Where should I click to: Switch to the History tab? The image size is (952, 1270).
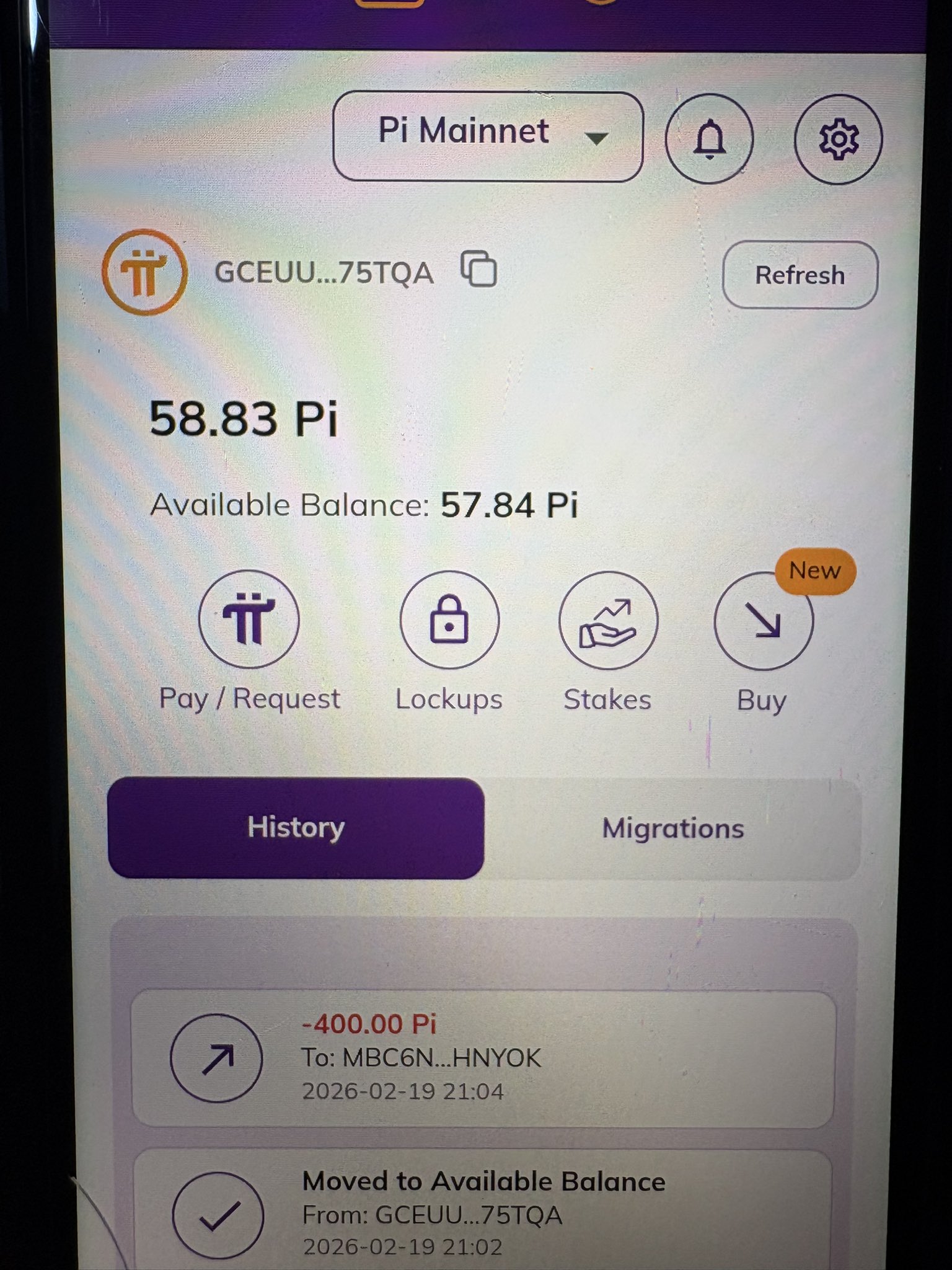click(296, 828)
